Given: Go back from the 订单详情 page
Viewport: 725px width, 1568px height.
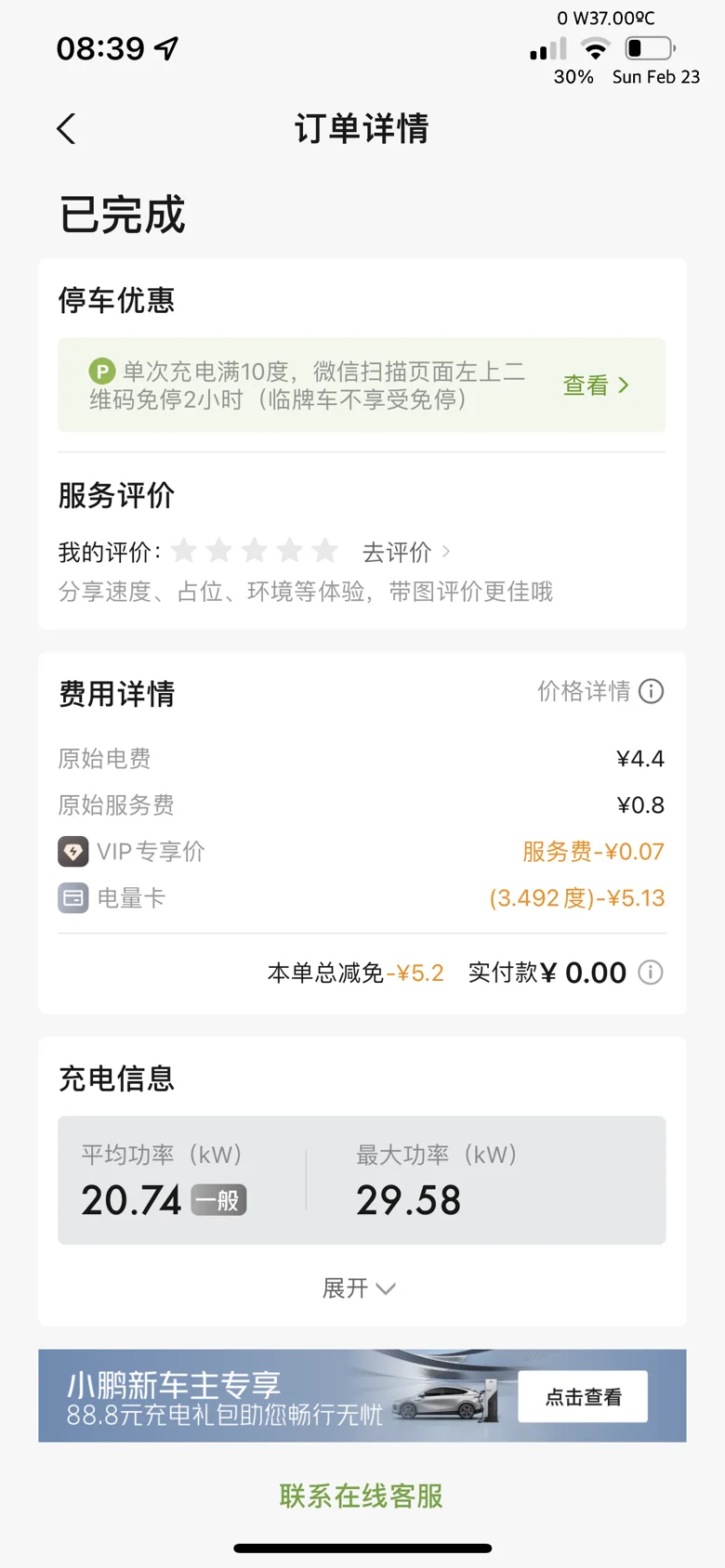Looking at the screenshot, I should pos(66,128).
